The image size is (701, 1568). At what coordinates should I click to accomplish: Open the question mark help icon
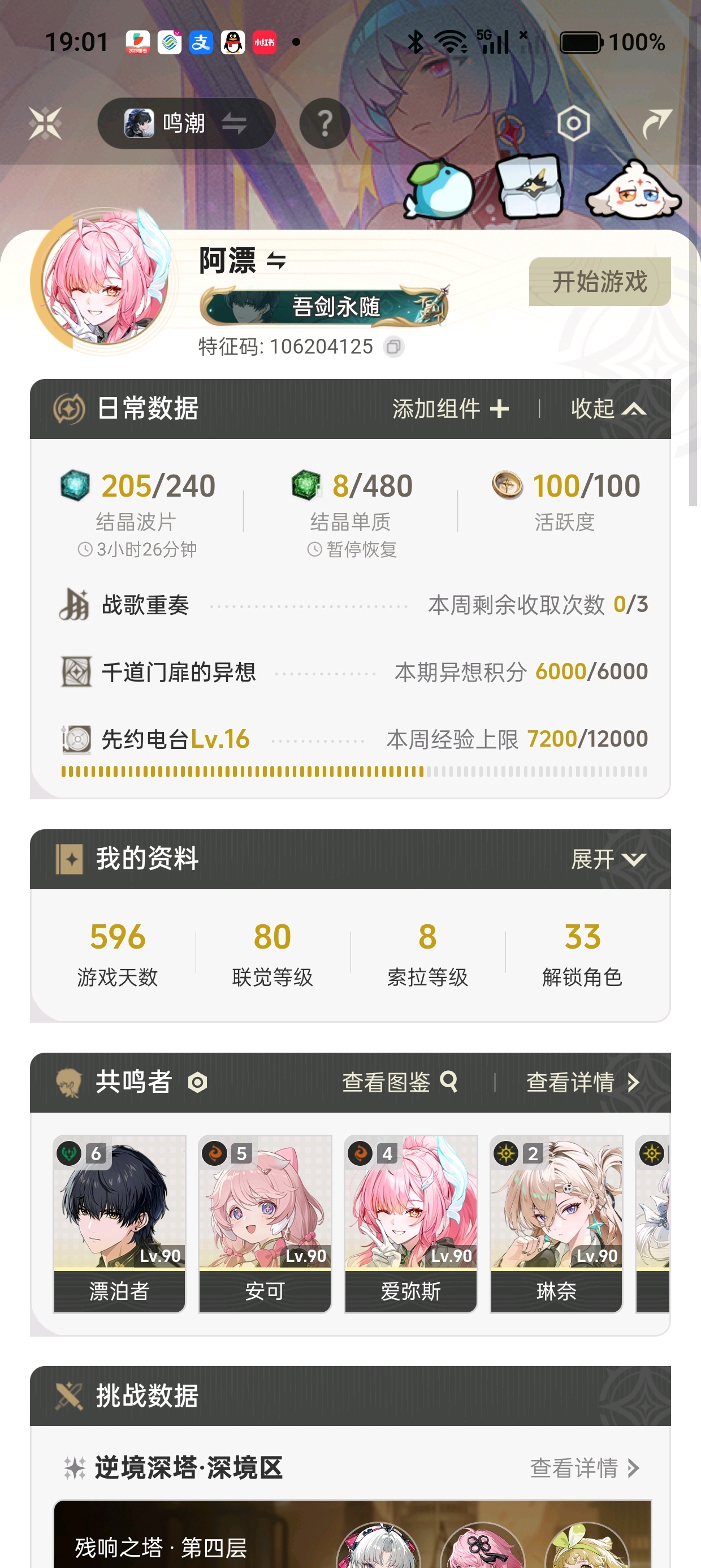pos(325,123)
